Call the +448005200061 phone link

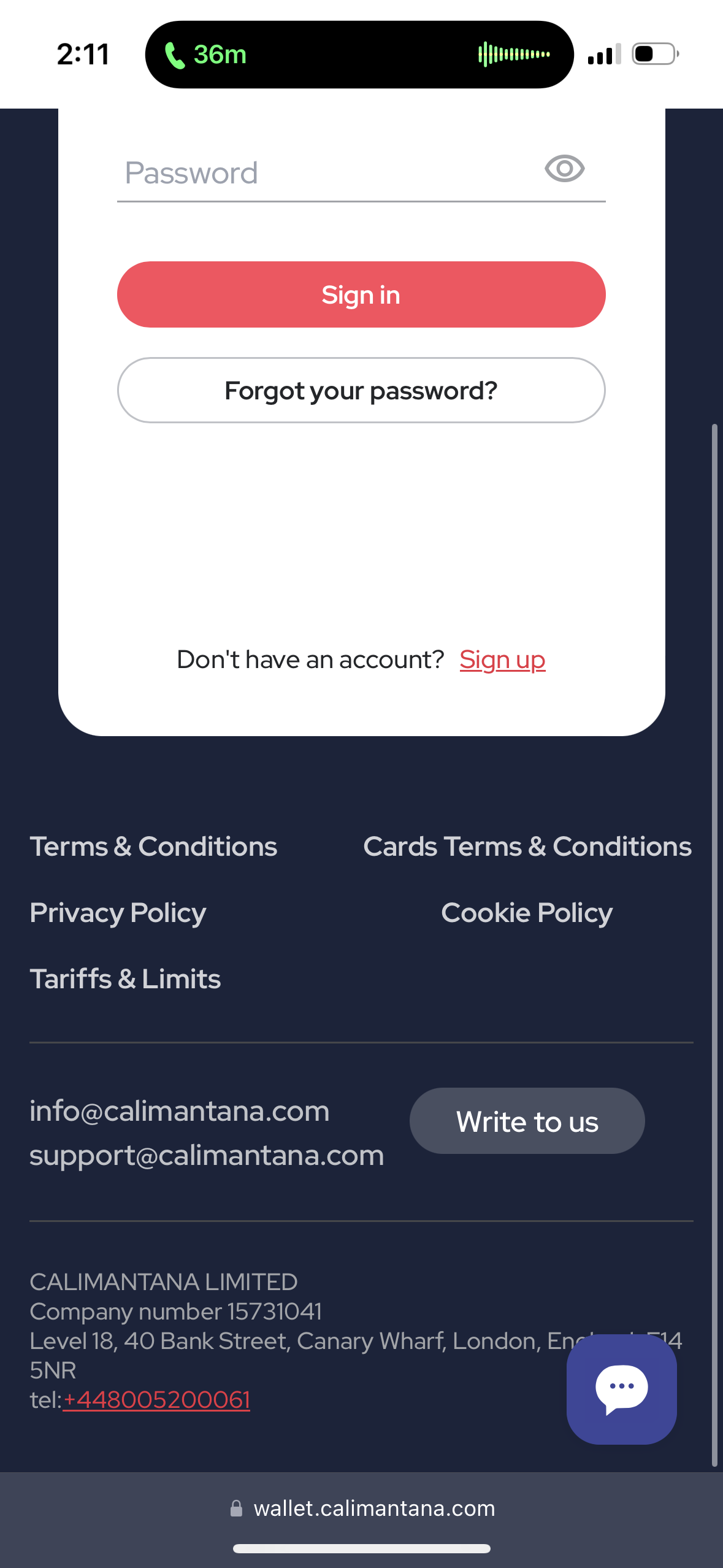coord(156,1400)
